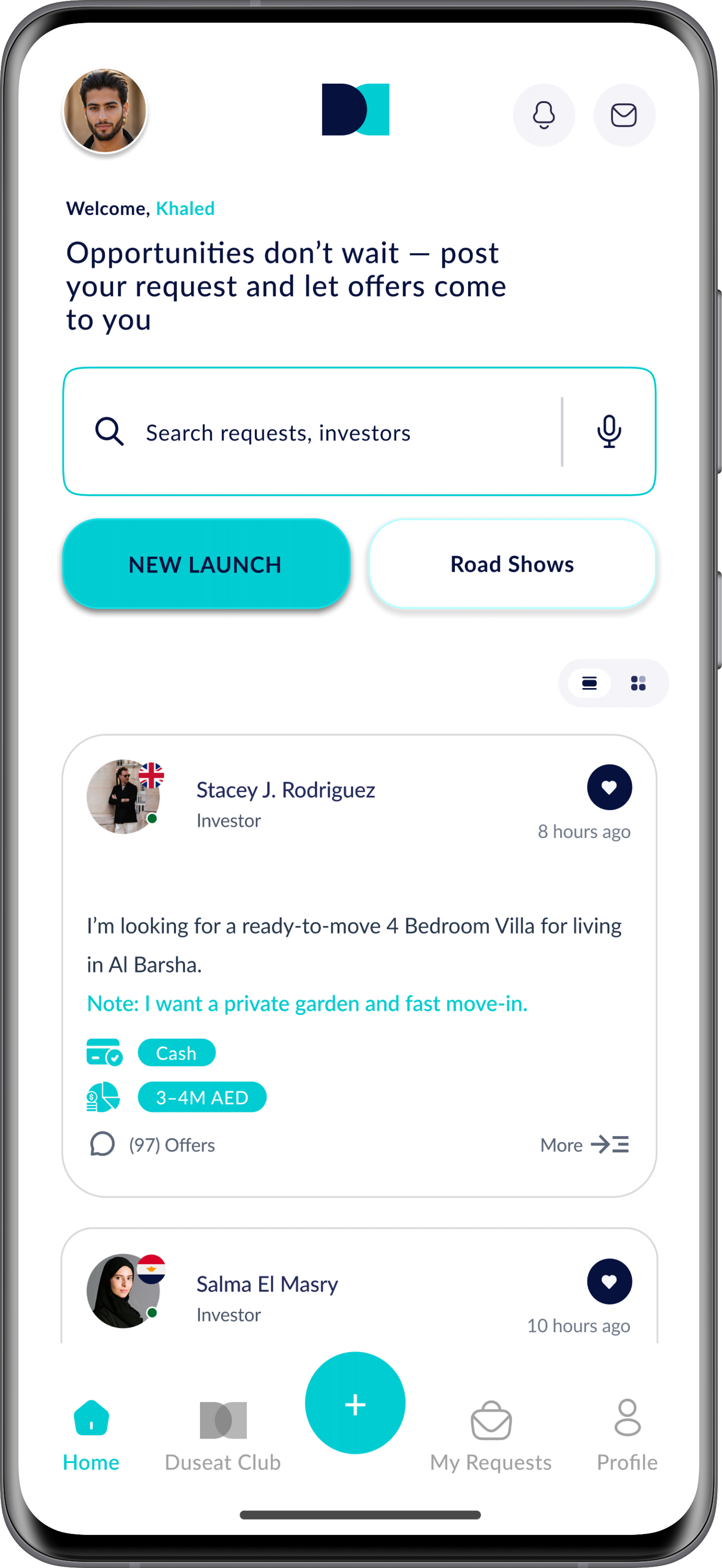
Task: Open Khaled's profile picture
Action: coord(104,111)
